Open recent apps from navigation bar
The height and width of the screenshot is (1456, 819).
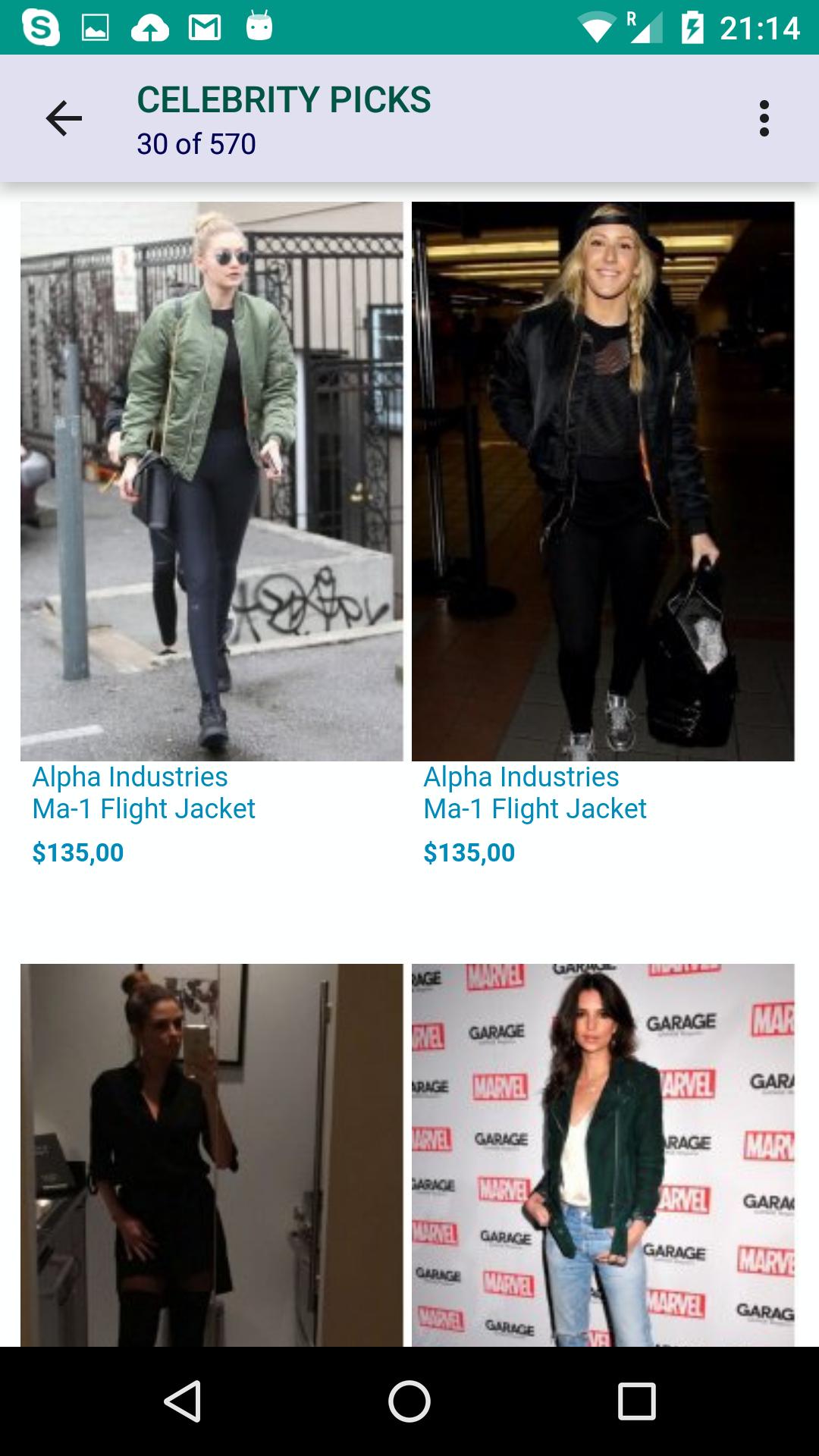pyautogui.click(x=636, y=1400)
